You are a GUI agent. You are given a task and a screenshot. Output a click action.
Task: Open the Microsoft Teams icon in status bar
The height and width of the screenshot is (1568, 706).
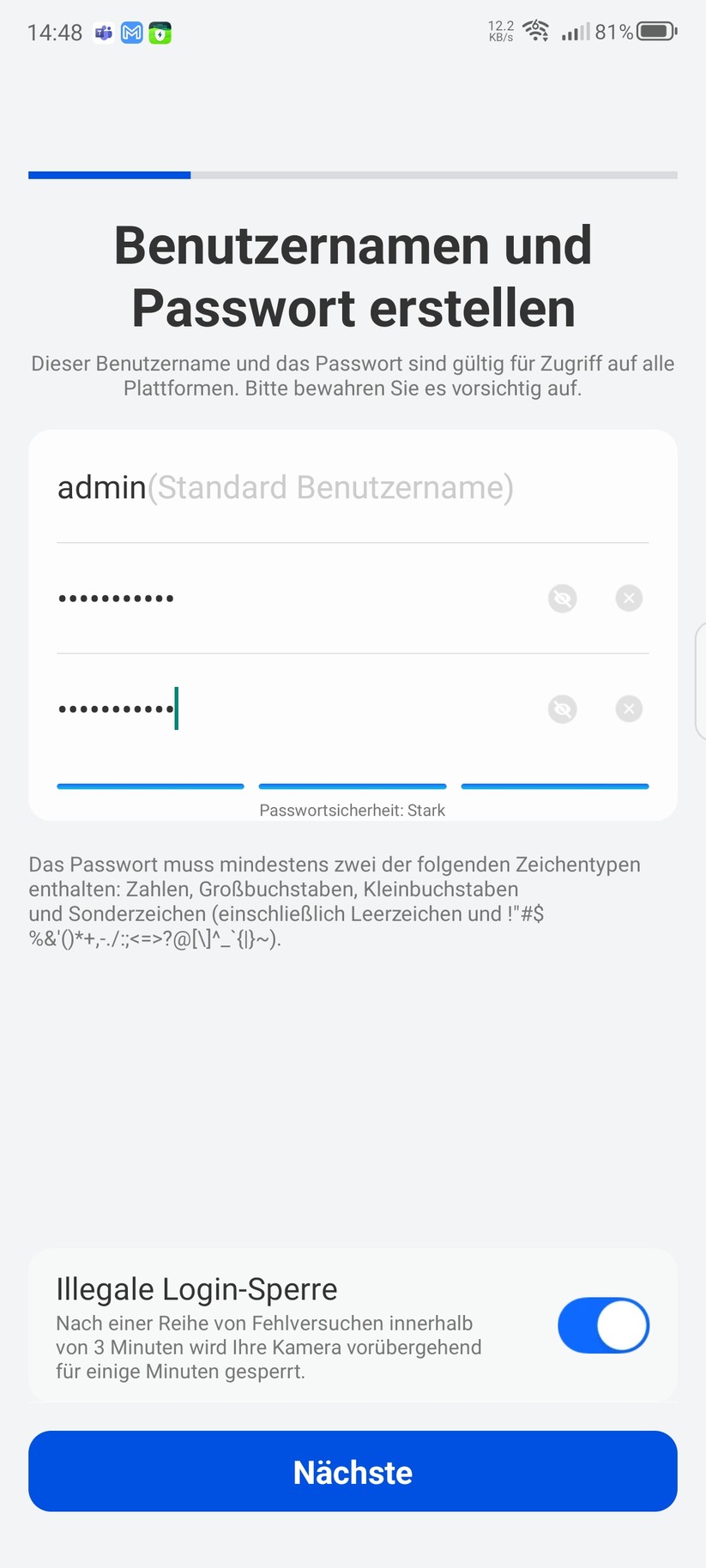coord(103,33)
